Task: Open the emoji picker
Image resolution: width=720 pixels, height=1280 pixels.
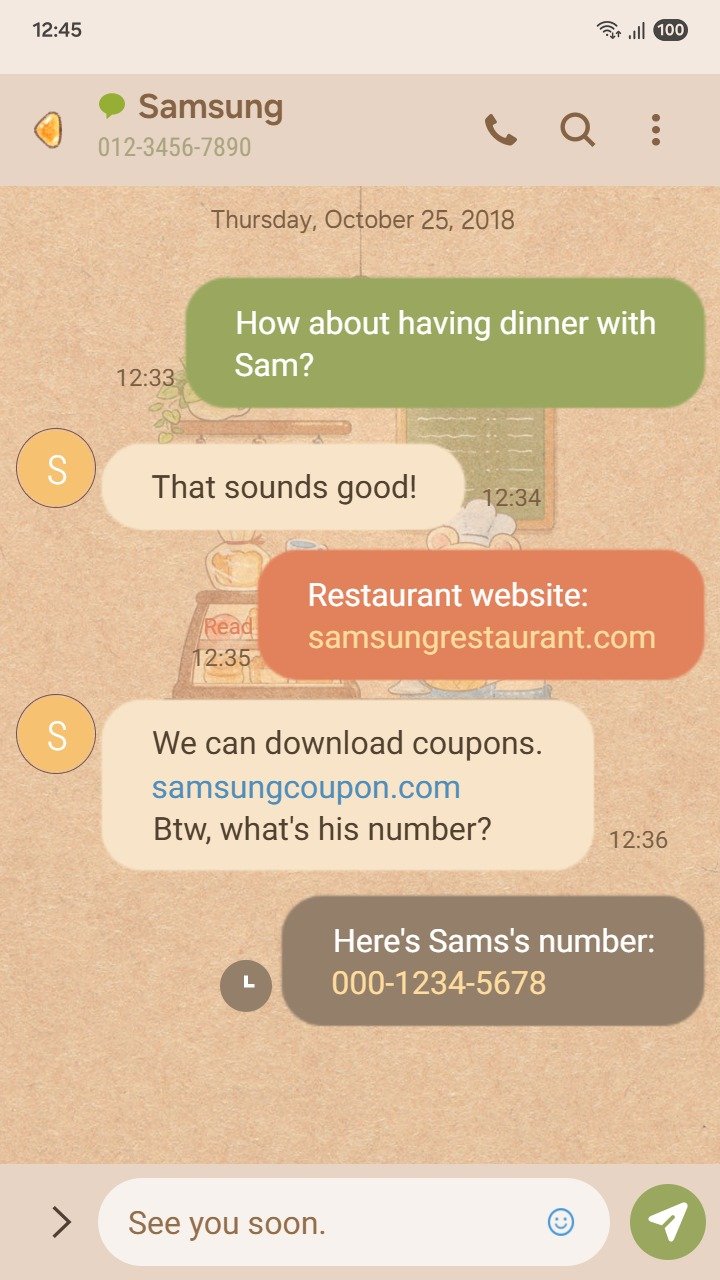Action: tap(561, 1222)
